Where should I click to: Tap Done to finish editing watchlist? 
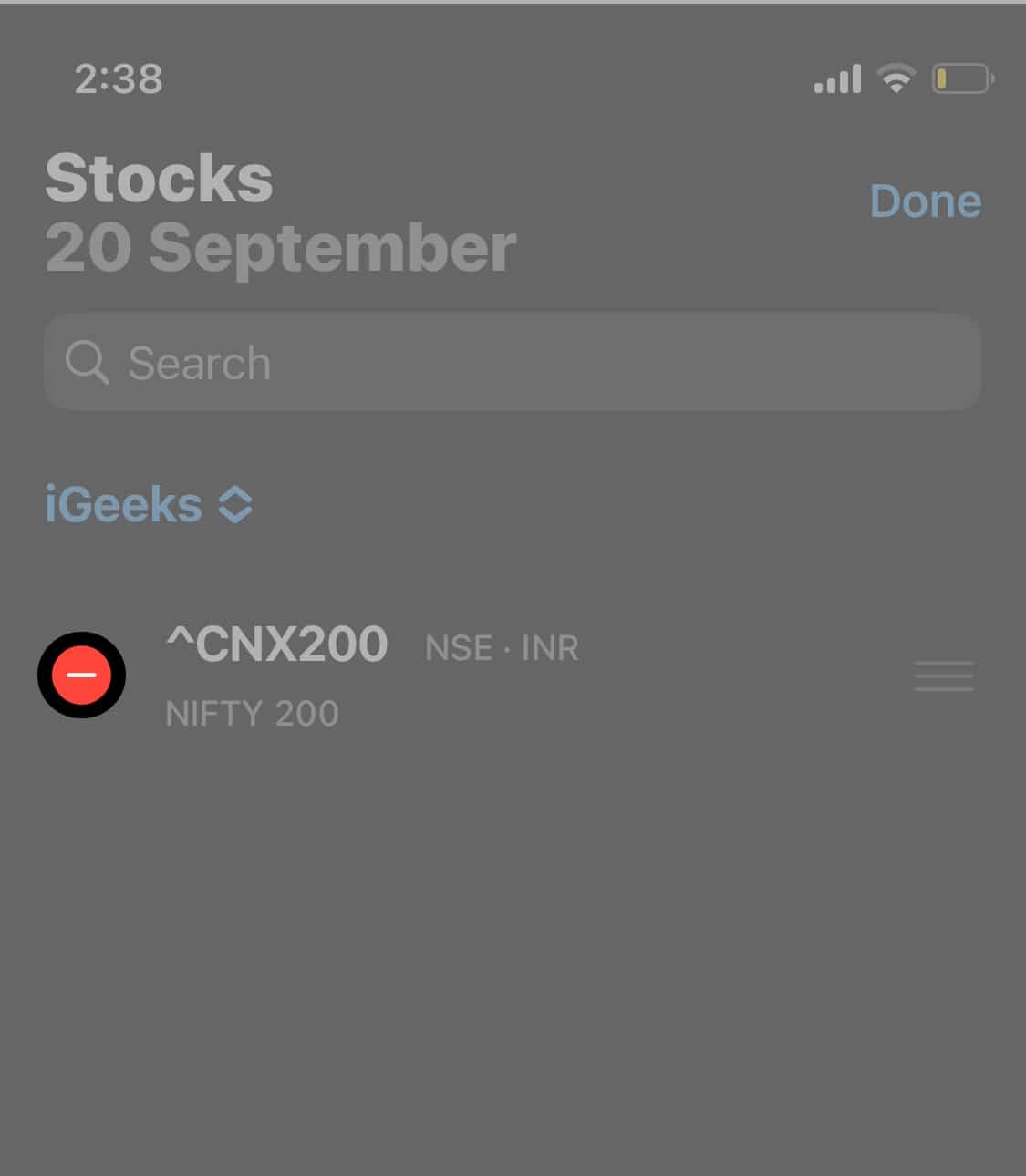[x=925, y=201]
